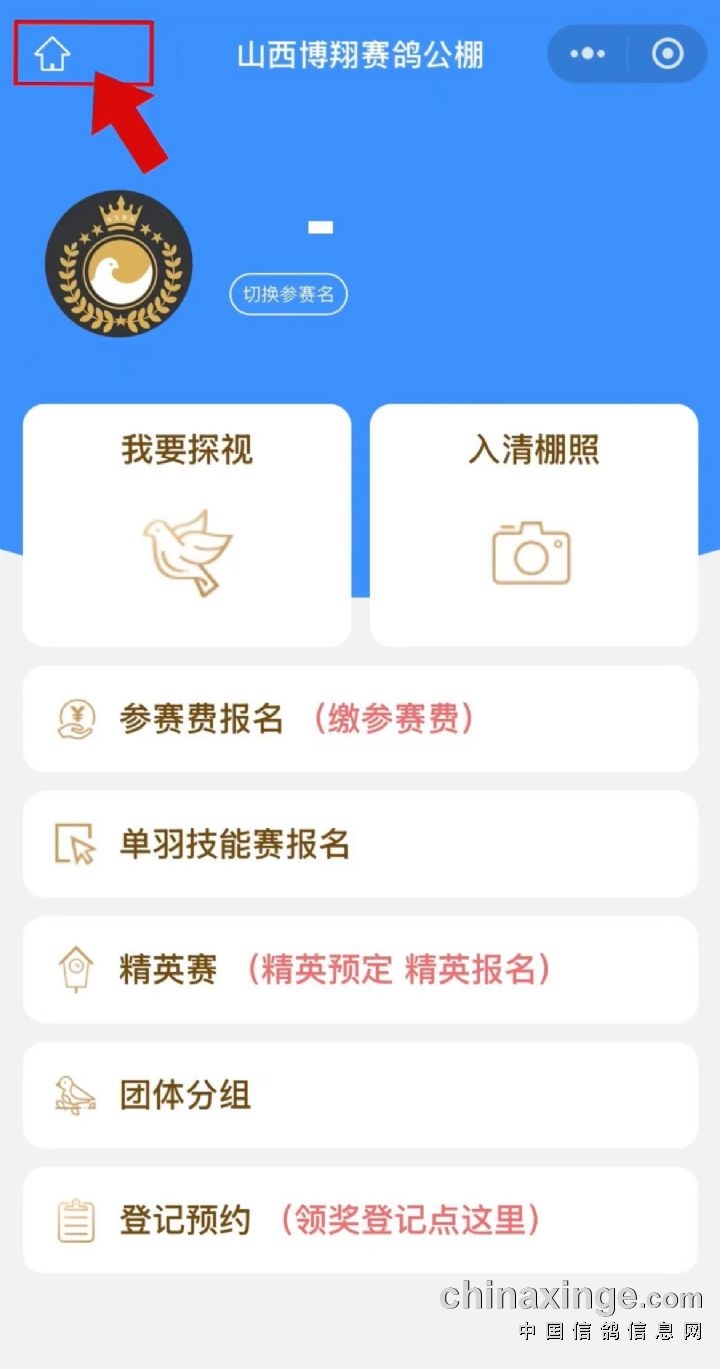The width and height of the screenshot is (720, 1369).
Task: Open 参赛费报名 to pay entry fee
Action: click(360, 719)
